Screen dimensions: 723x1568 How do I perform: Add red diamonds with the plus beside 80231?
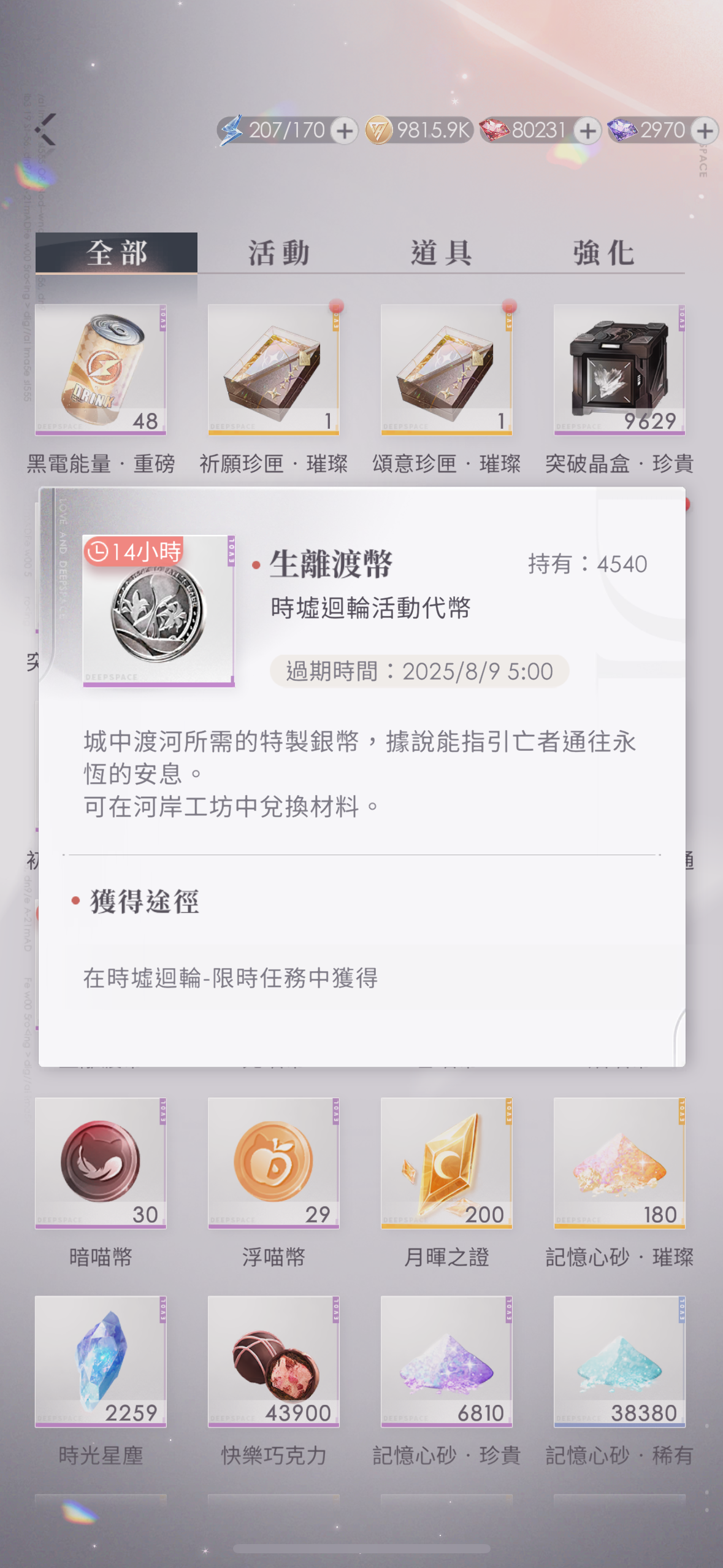click(588, 131)
